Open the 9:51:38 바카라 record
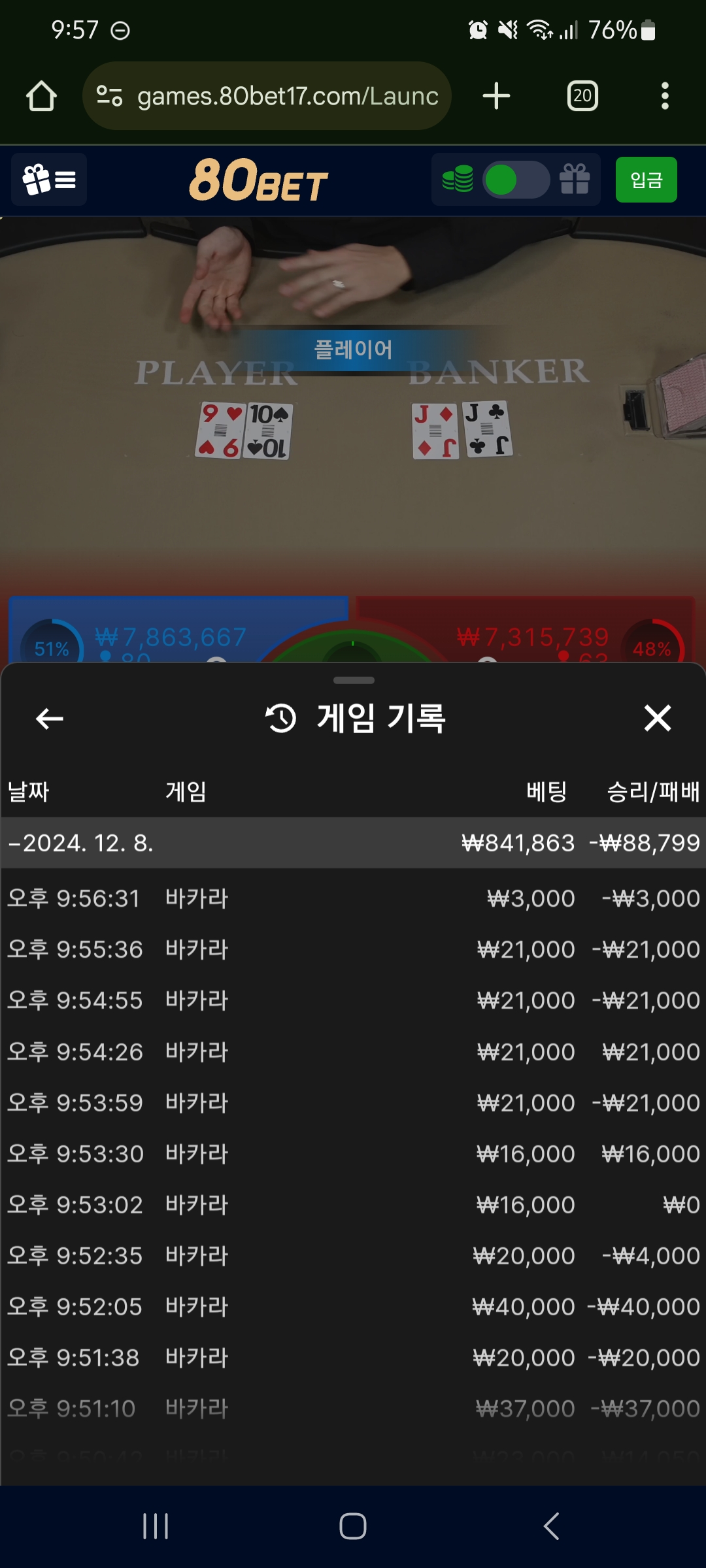The image size is (706, 1568). [353, 1358]
